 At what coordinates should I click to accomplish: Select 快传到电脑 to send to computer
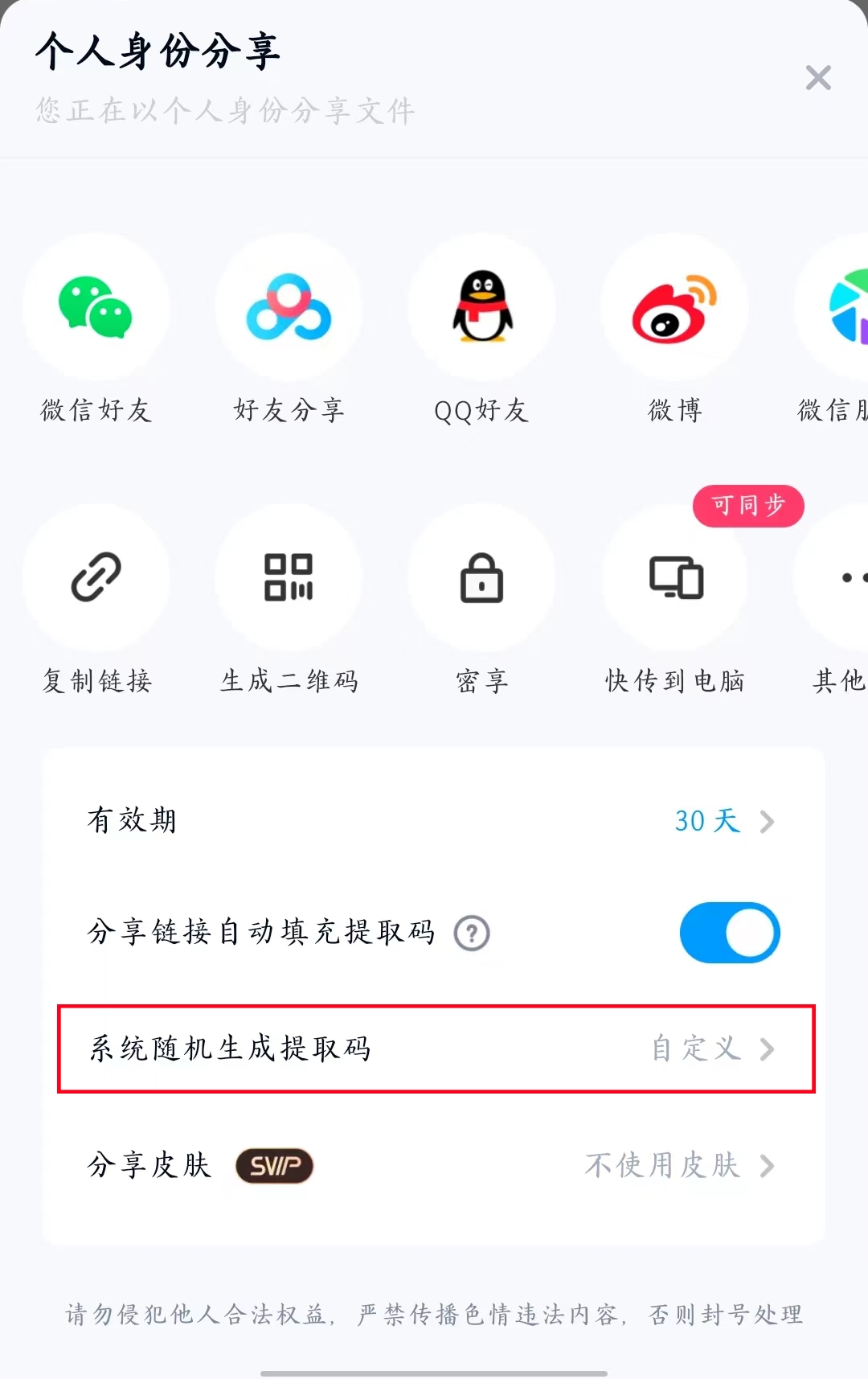point(675,577)
